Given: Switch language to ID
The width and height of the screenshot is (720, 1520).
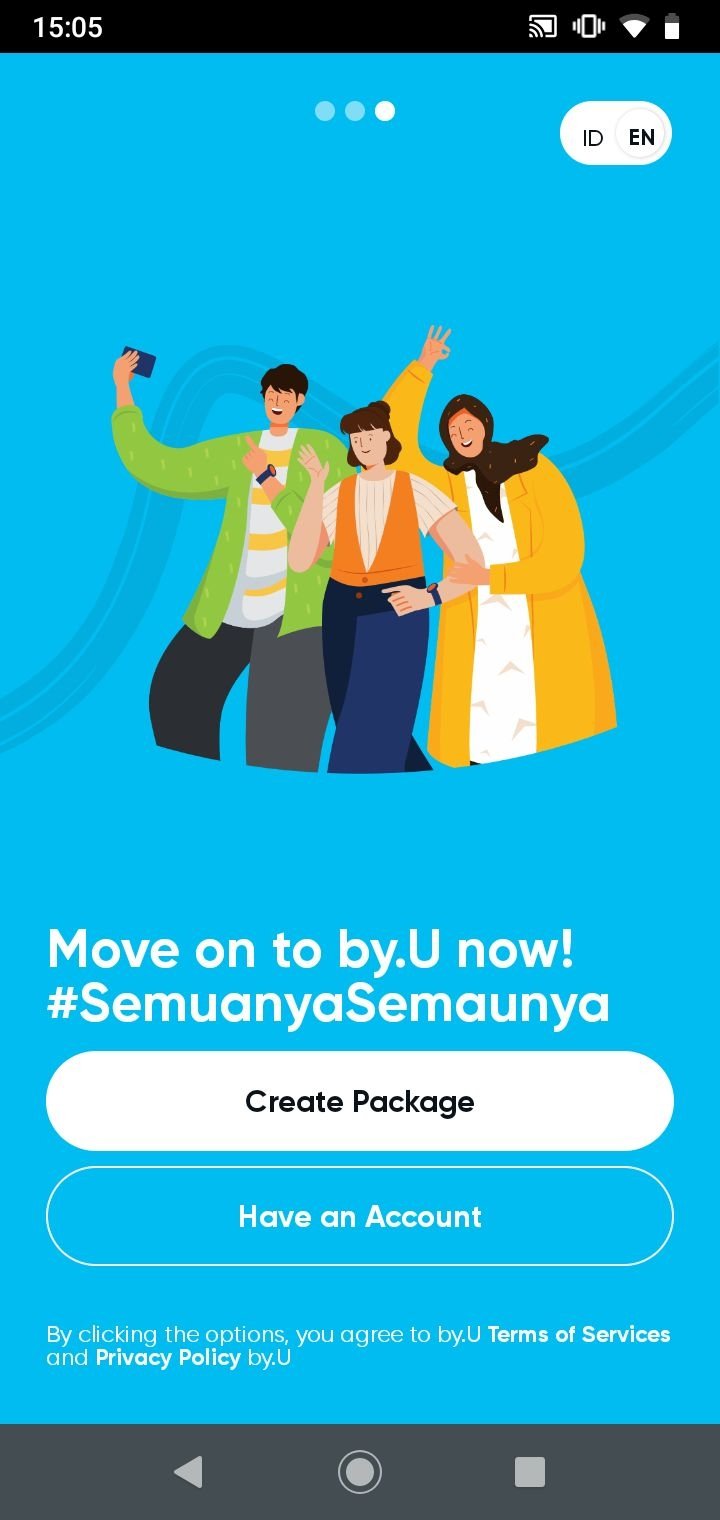Looking at the screenshot, I should tap(593, 138).
